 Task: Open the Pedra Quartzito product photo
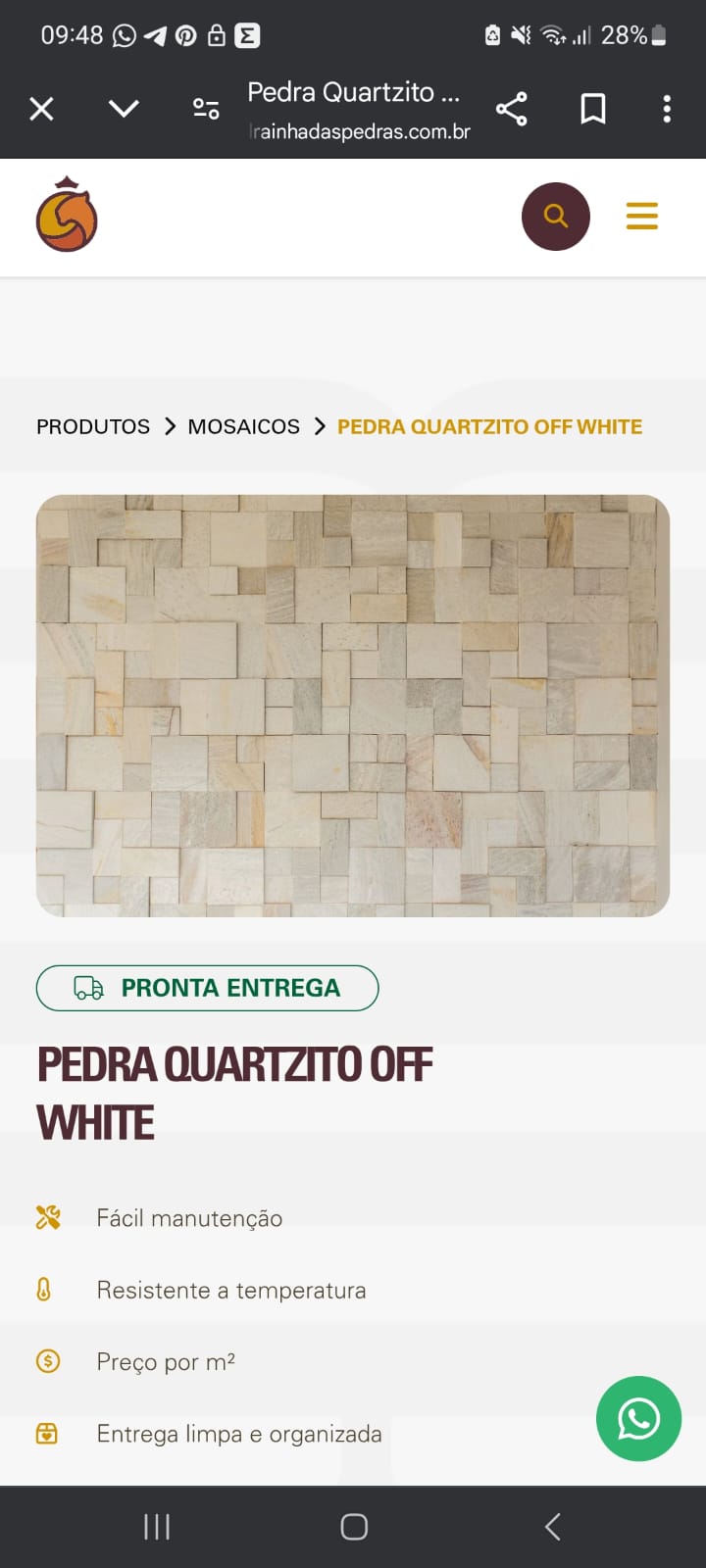(353, 706)
